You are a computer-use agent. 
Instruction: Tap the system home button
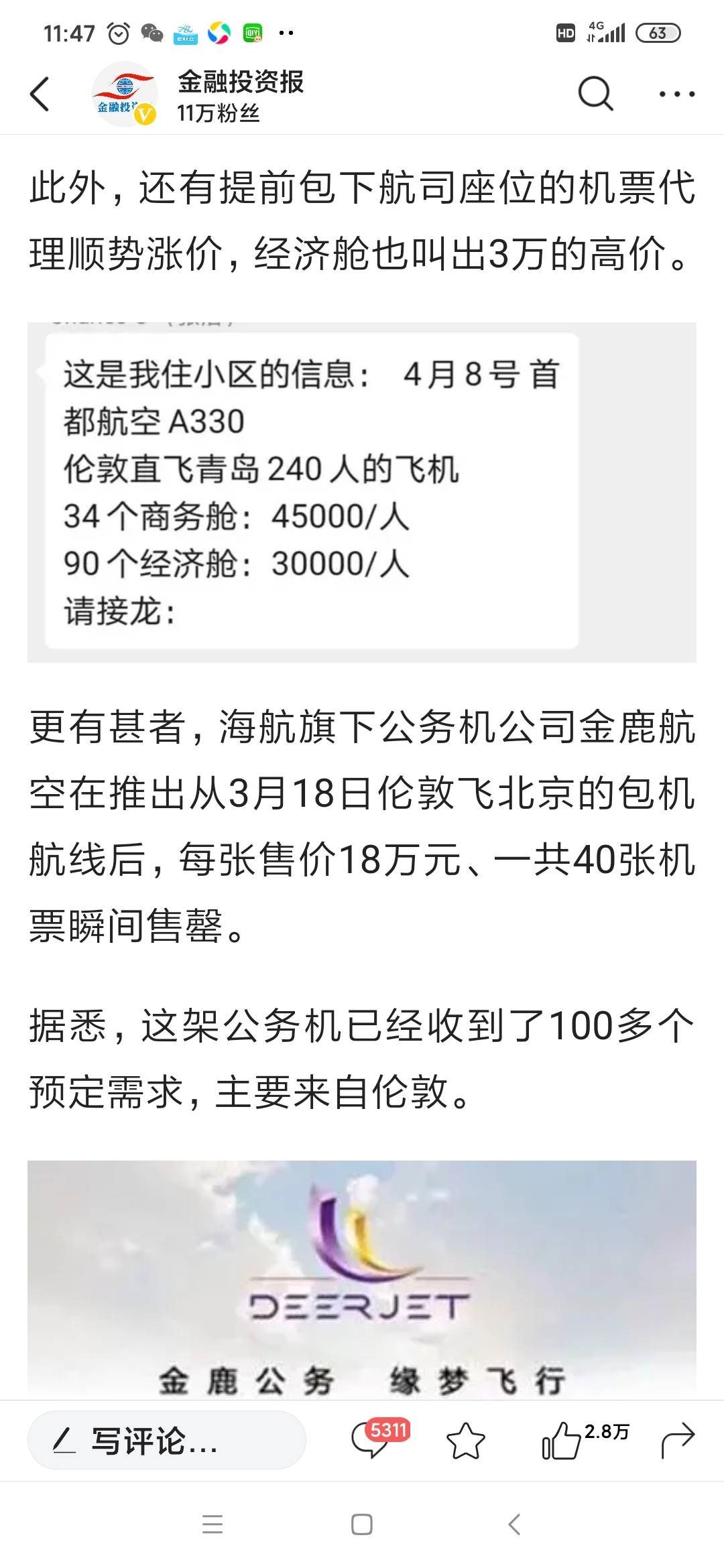(362, 1524)
